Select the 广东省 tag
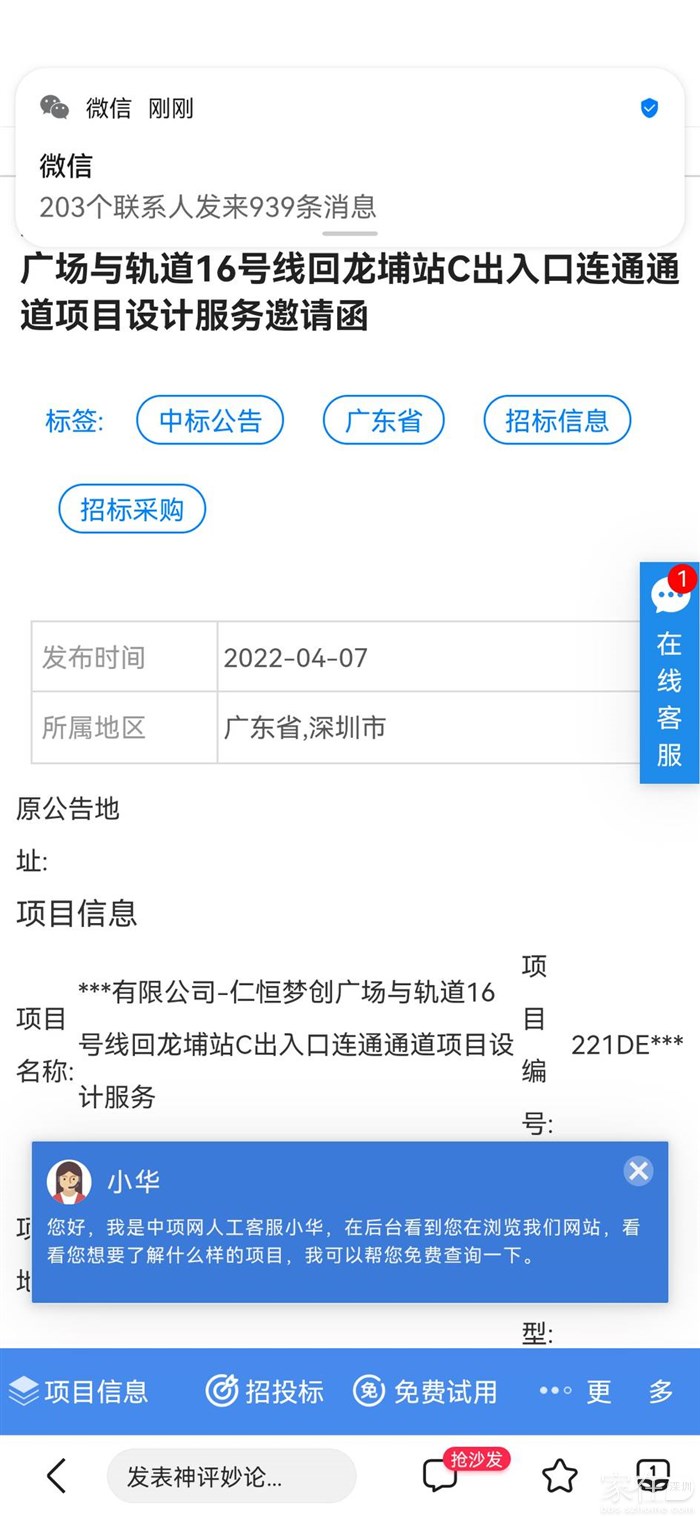The image size is (700, 1517). (x=383, y=420)
